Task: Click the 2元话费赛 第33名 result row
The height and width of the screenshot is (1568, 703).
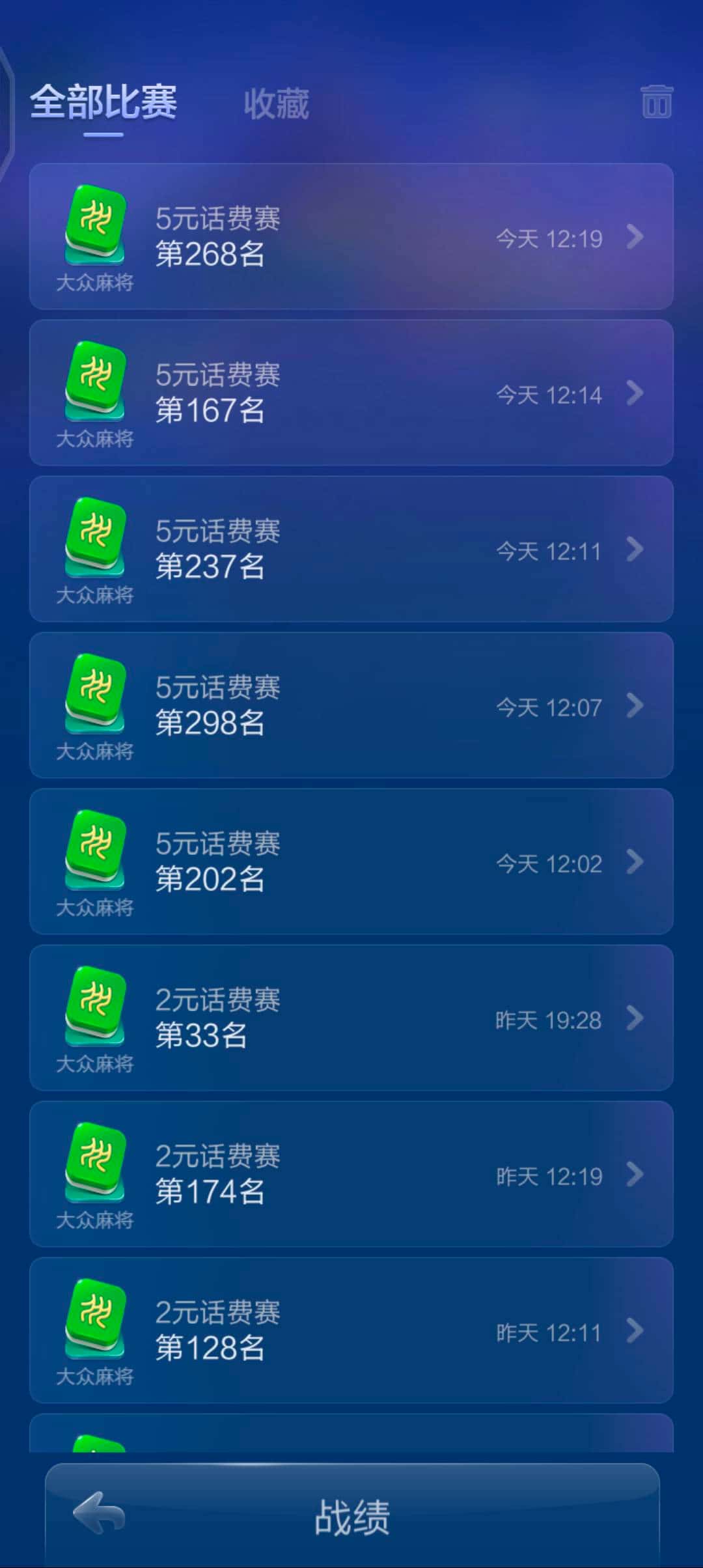Action: pyautogui.click(x=351, y=1020)
